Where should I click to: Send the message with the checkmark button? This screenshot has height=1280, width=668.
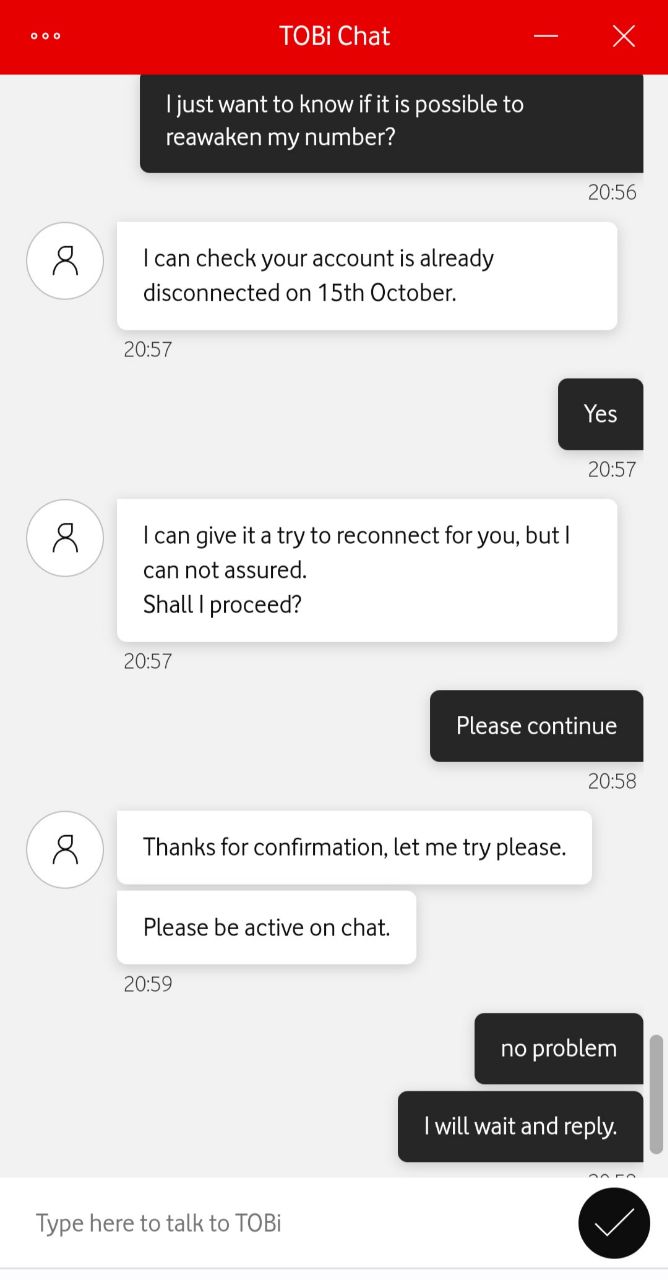coord(614,1222)
